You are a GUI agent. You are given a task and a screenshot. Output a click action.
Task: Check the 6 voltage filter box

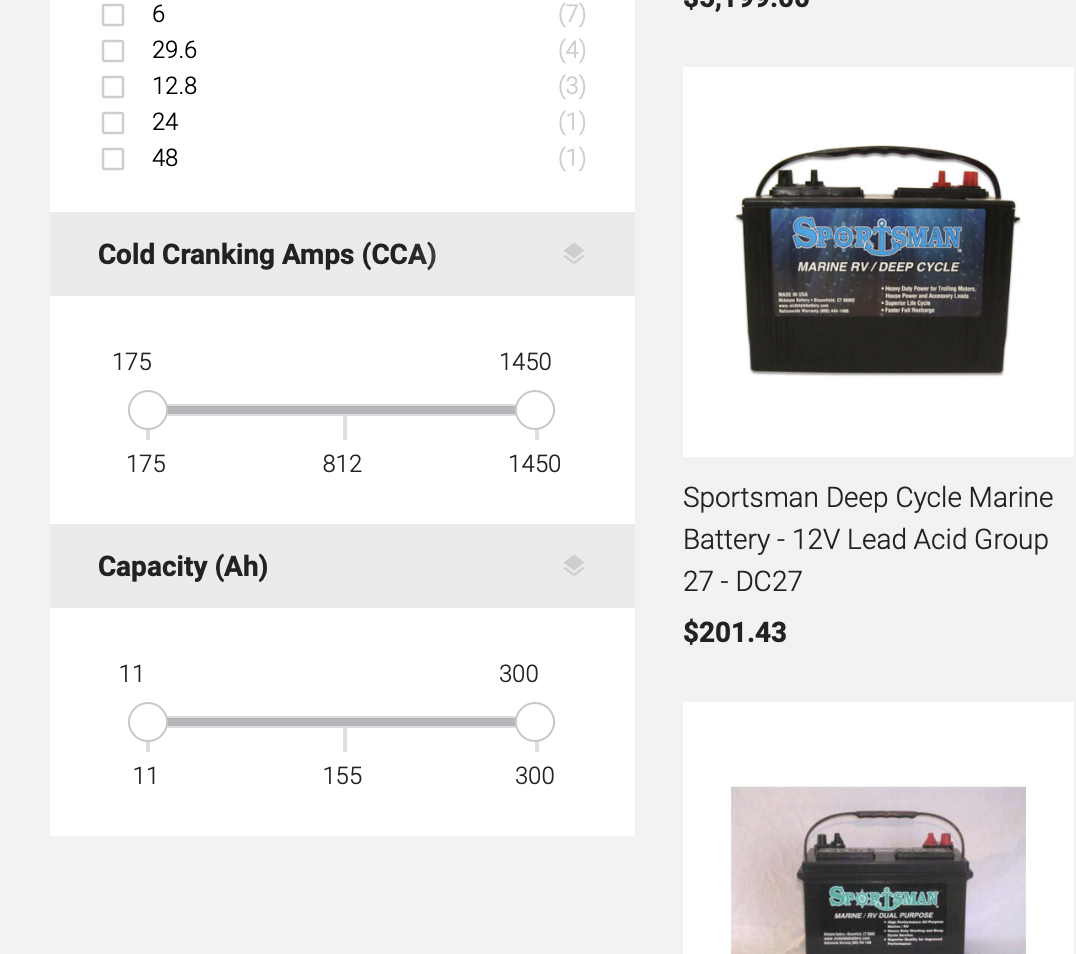113,14
